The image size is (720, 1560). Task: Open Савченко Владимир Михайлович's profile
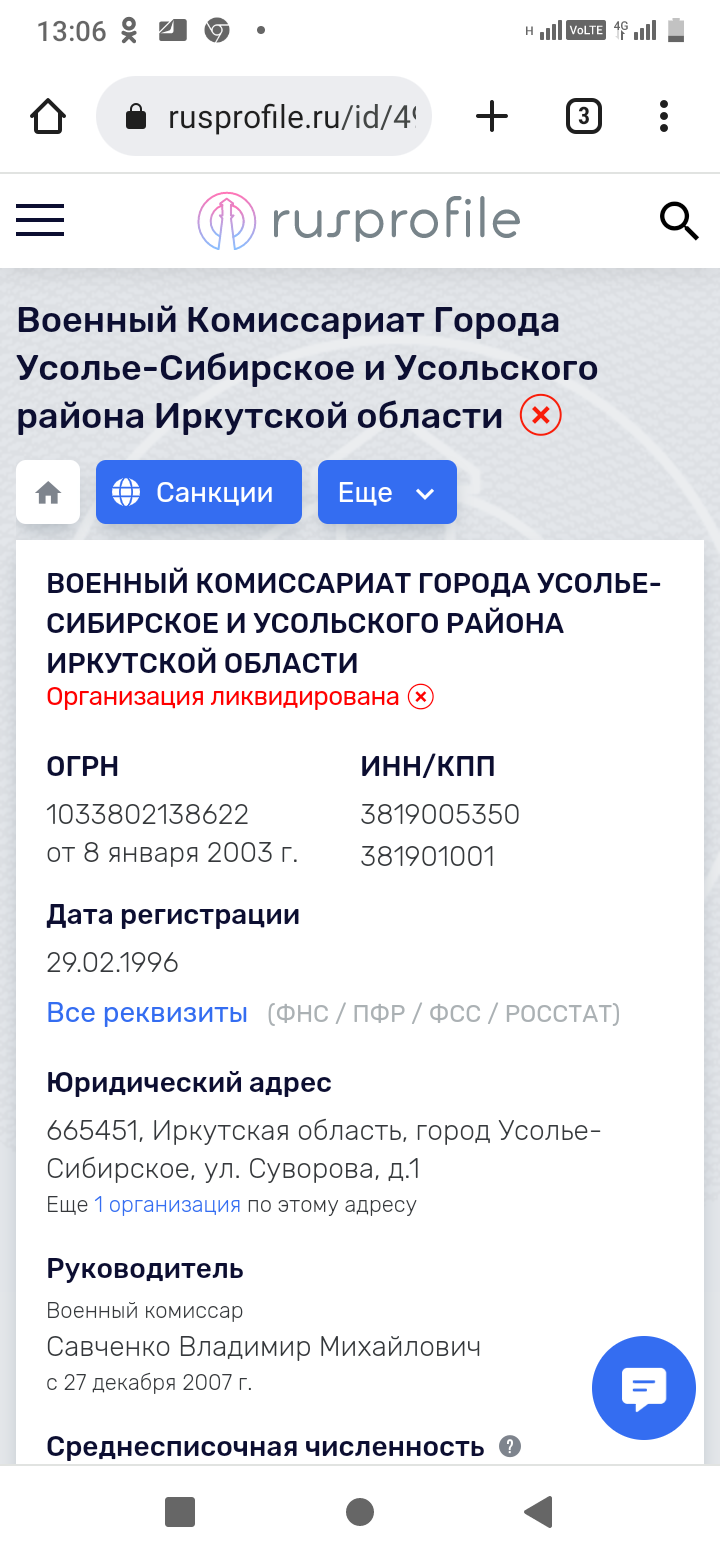point(264,1347)
